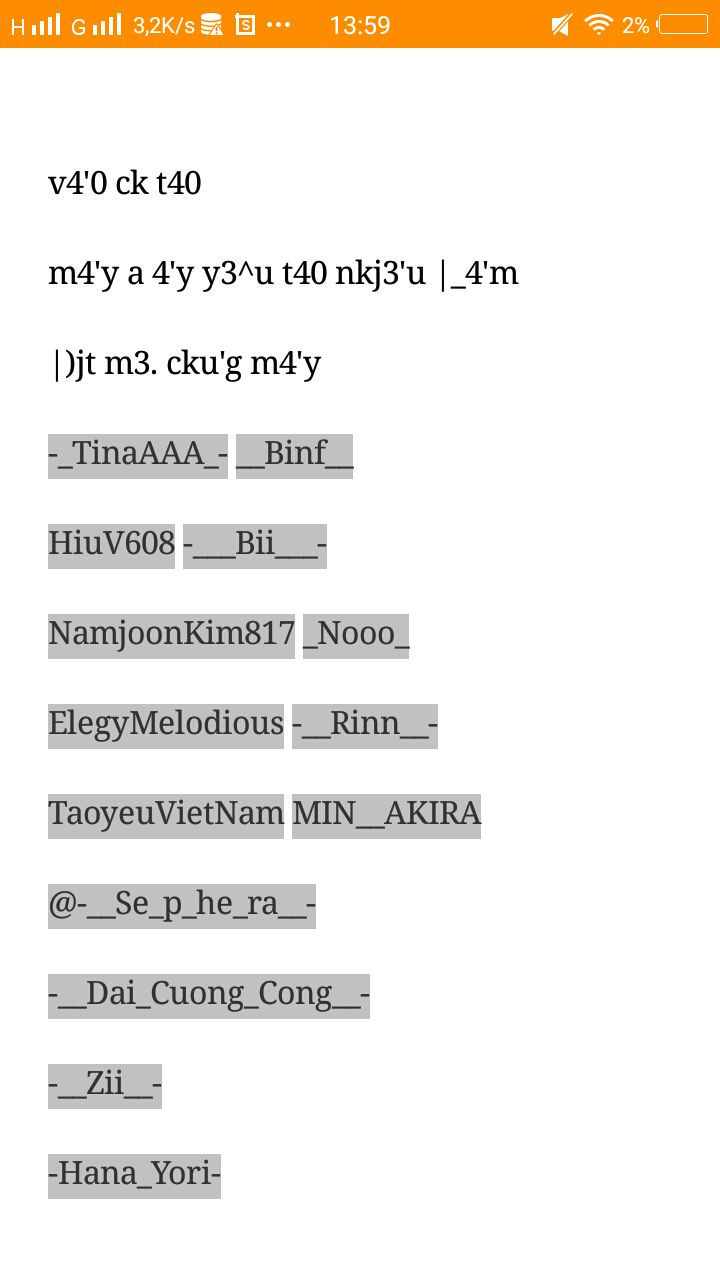Tap the _Nooo_ username tag

[356, 636]
